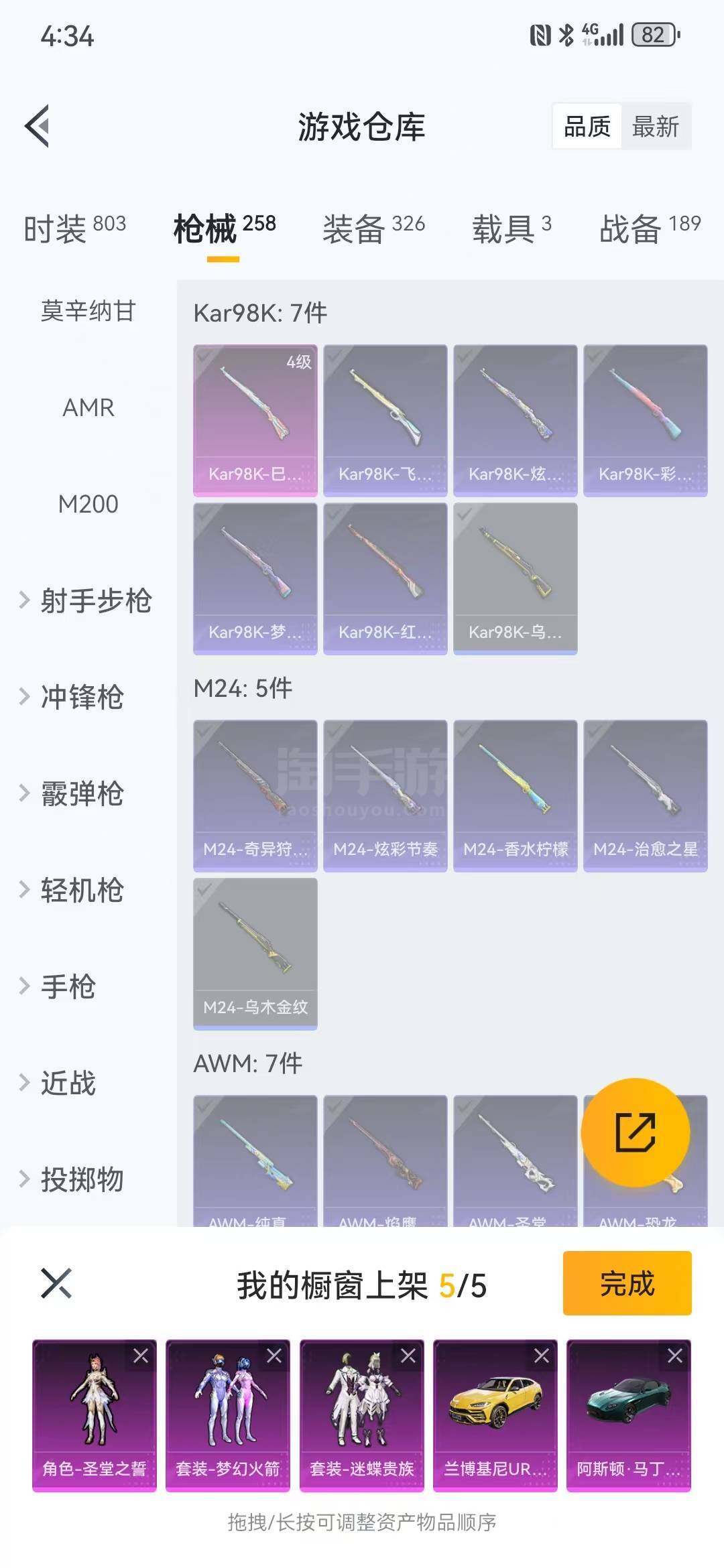
Task: Select the M24-香水柠檬 skin
Action: coord(515,795)
